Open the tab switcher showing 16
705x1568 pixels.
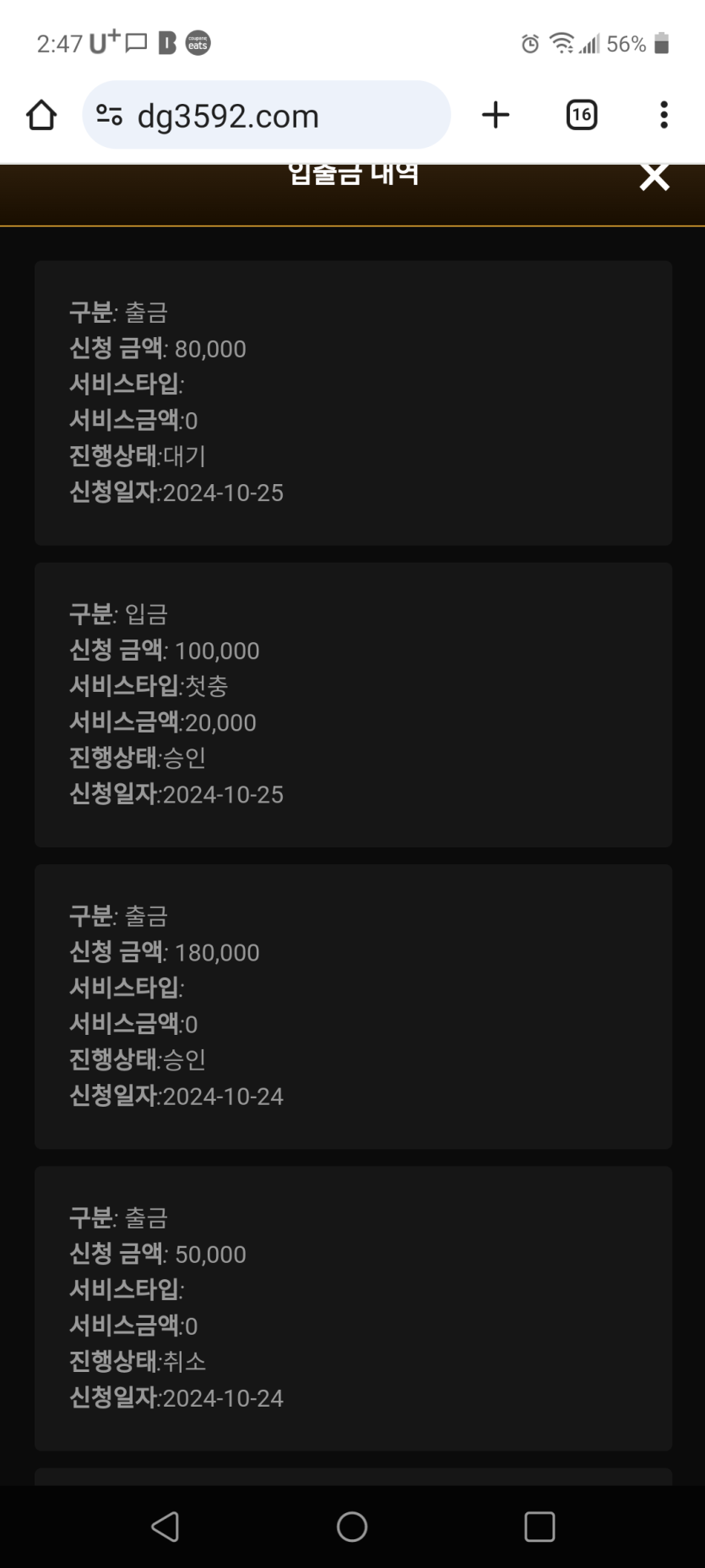pyautogui.click(x=581, y=115)
